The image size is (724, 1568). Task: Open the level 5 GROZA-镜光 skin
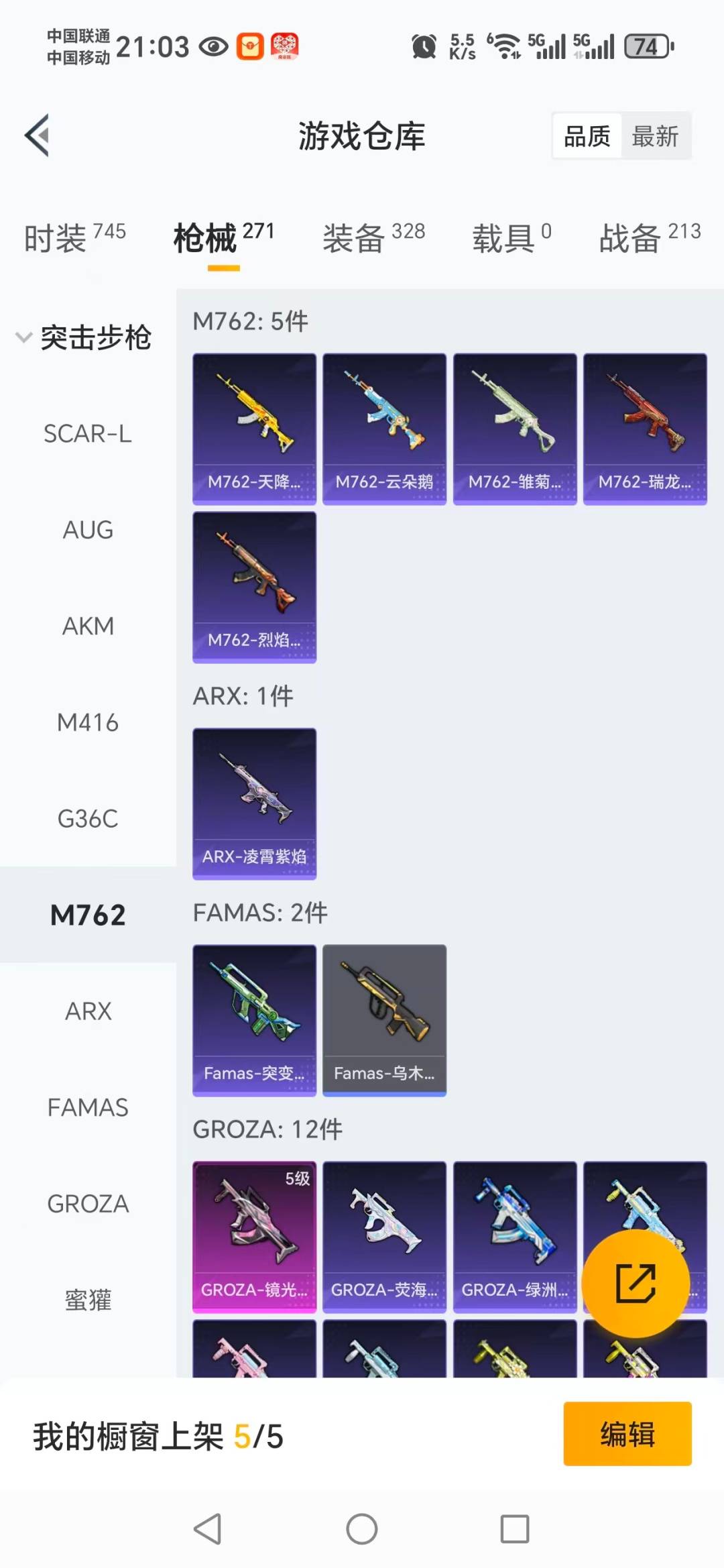(x=254, y=1237)
